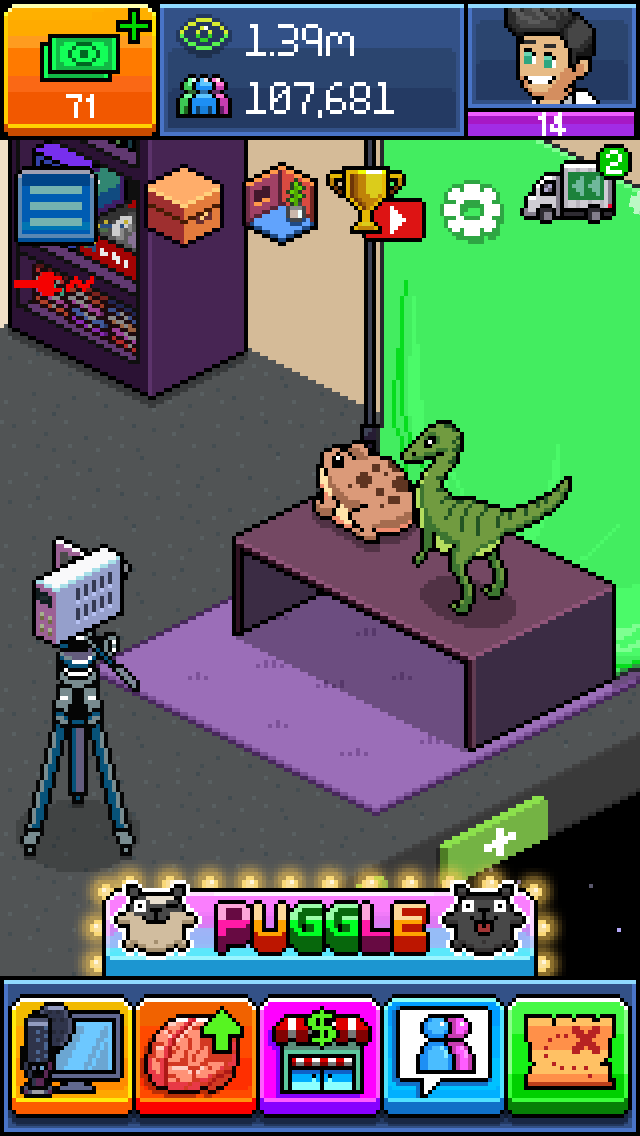The height and width of the screenshot is (1136, 640).
Task: Open the blue hamburger menu
Action: pos(56,206)
